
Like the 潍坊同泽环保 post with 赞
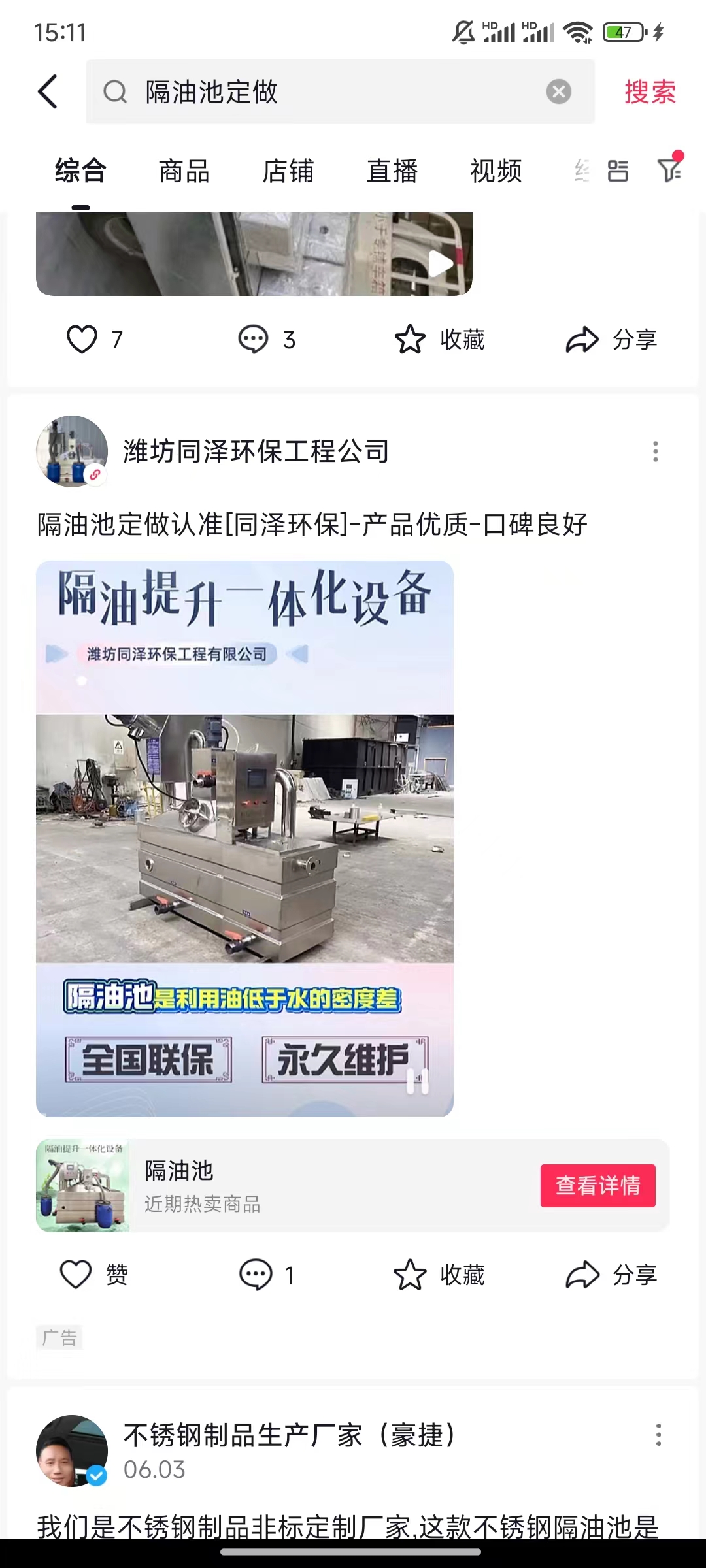76,1275
